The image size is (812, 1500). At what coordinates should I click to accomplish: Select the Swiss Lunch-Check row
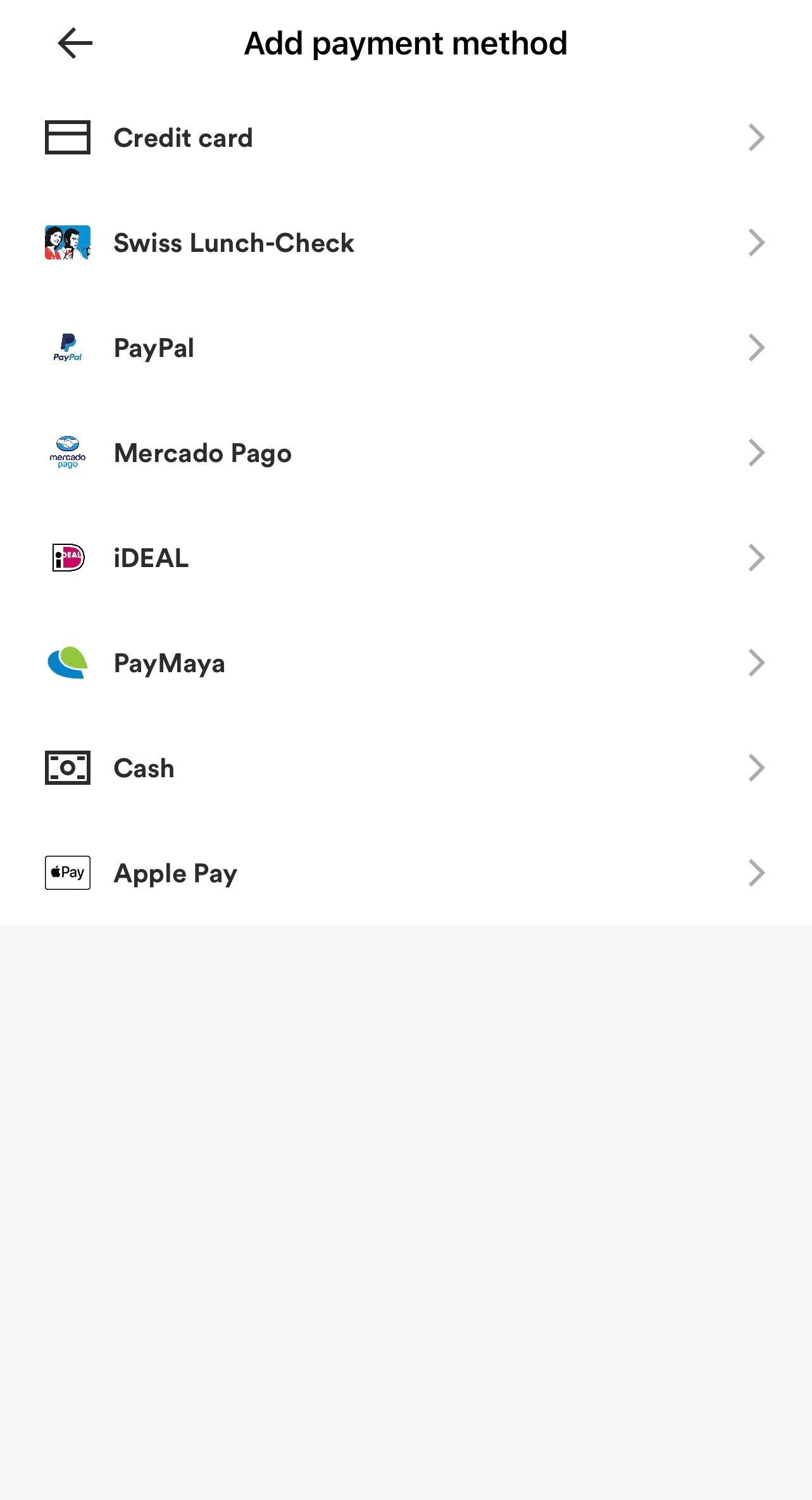click(234, 242)
